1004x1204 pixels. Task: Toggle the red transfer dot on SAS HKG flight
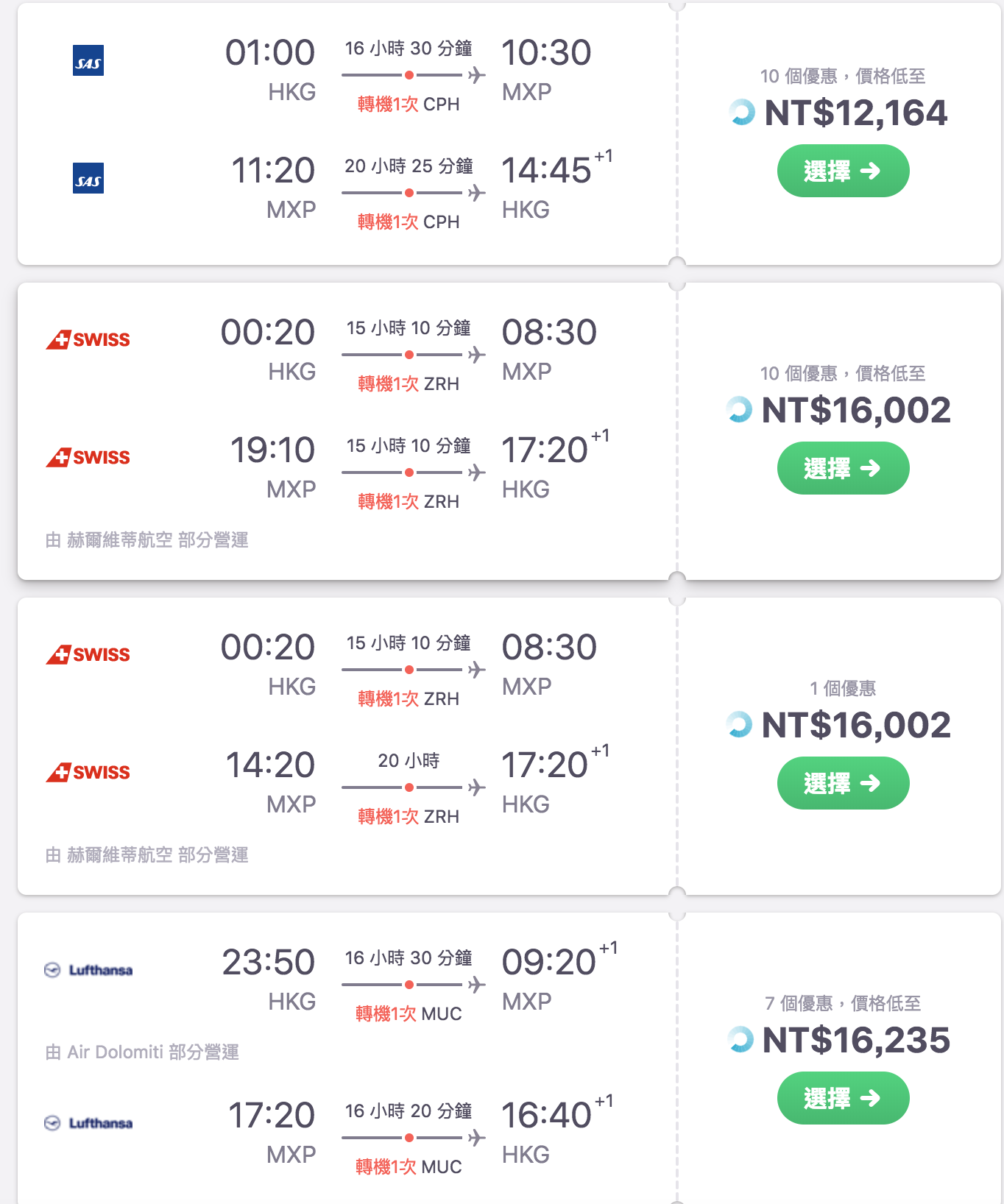(410, 74)
